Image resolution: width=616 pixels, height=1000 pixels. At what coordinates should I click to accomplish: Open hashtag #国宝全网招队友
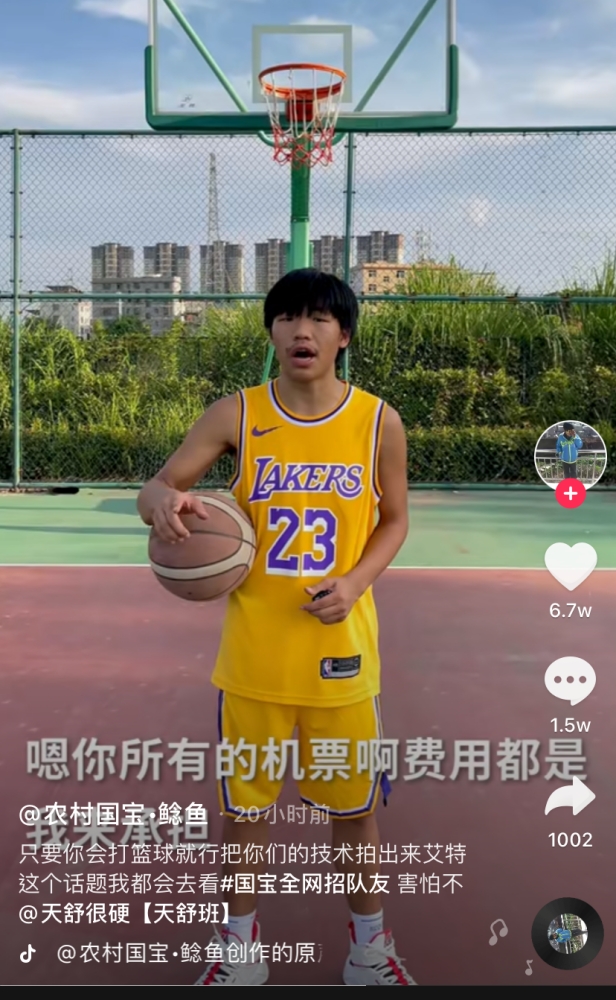[x=305, y=883]
